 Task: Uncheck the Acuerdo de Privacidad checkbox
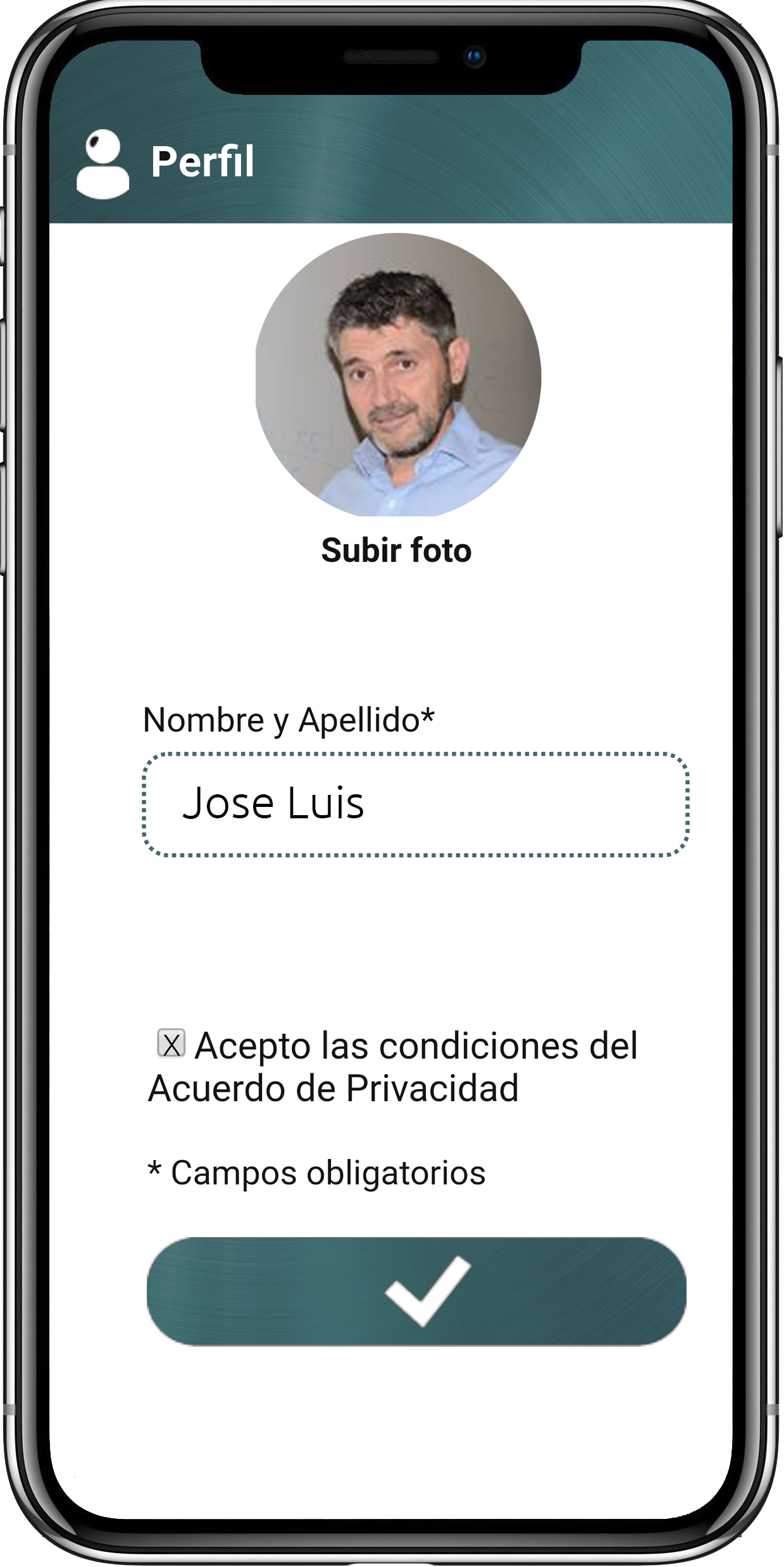pyautogui.click(x=171, y=1044)
